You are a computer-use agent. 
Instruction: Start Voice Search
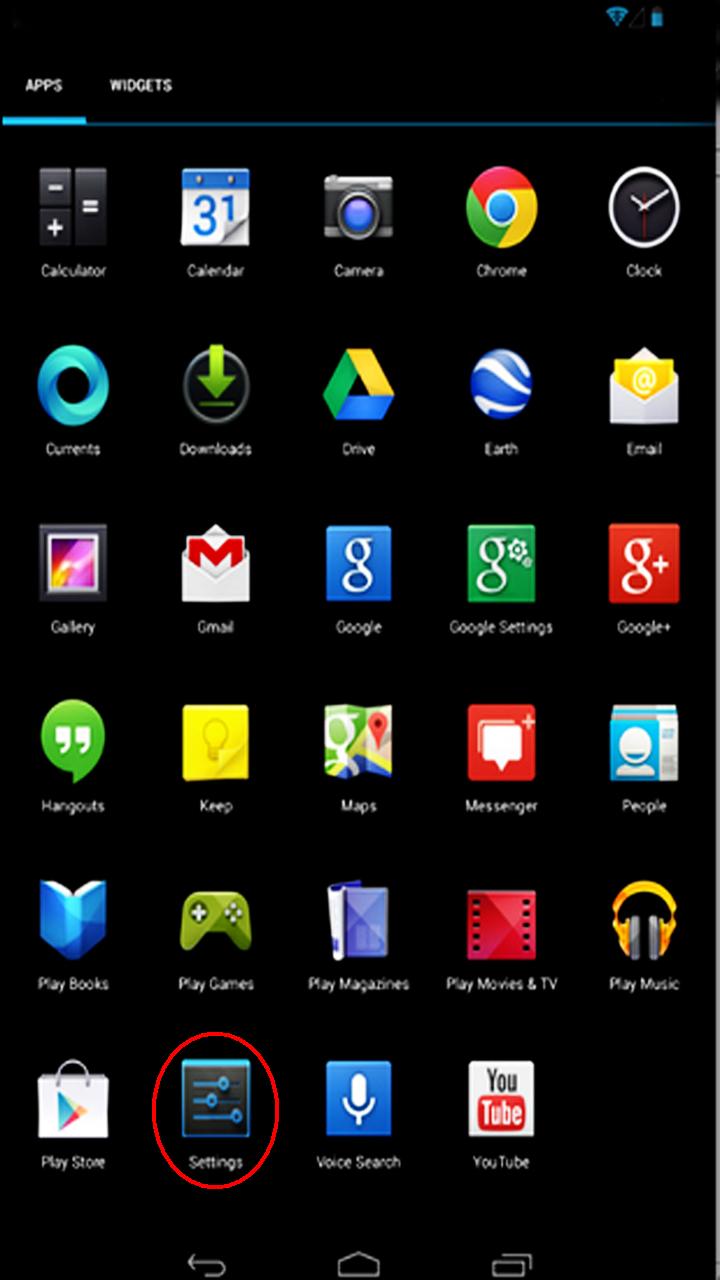[x=358, y=1100]
